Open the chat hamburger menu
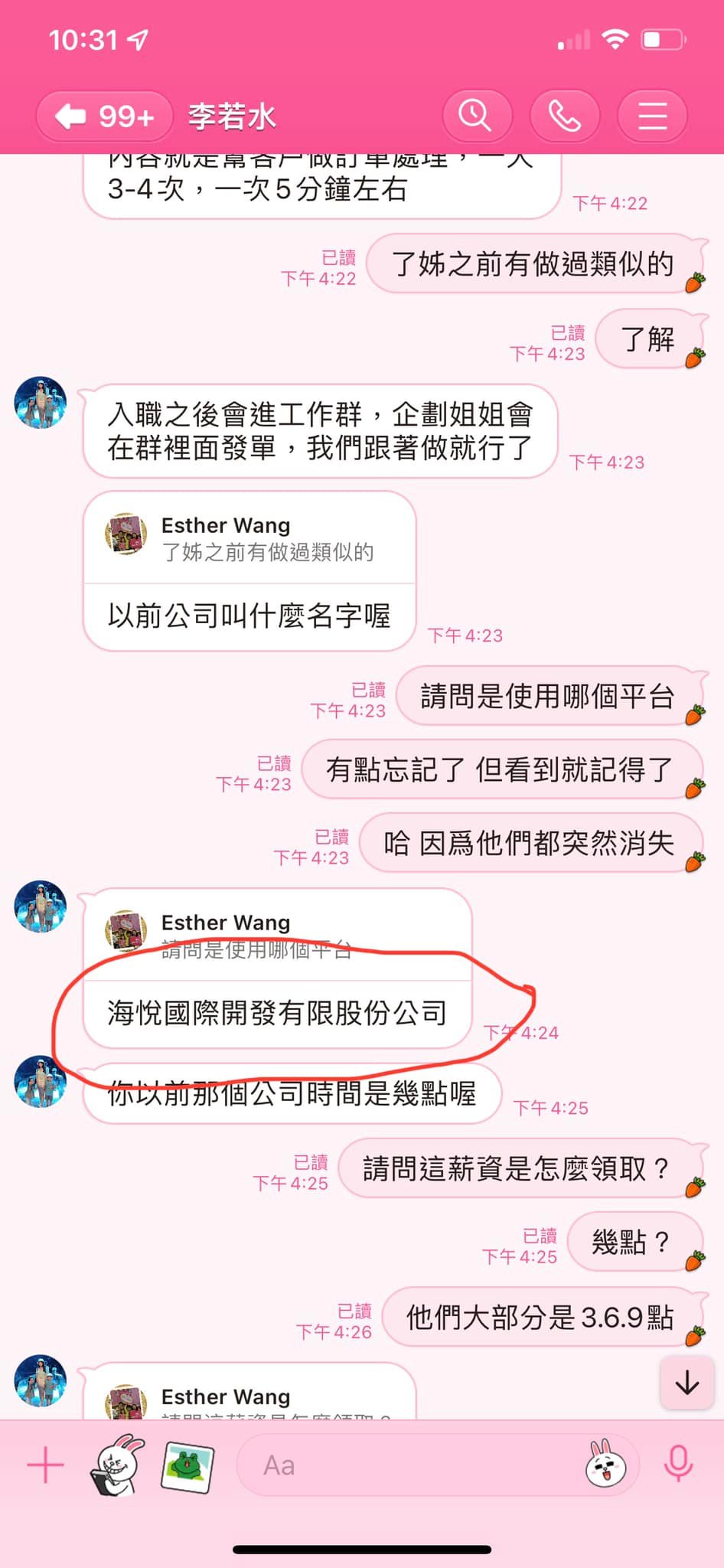The height and width of the screenshot is (1568, 724). (x=652, y=116)
